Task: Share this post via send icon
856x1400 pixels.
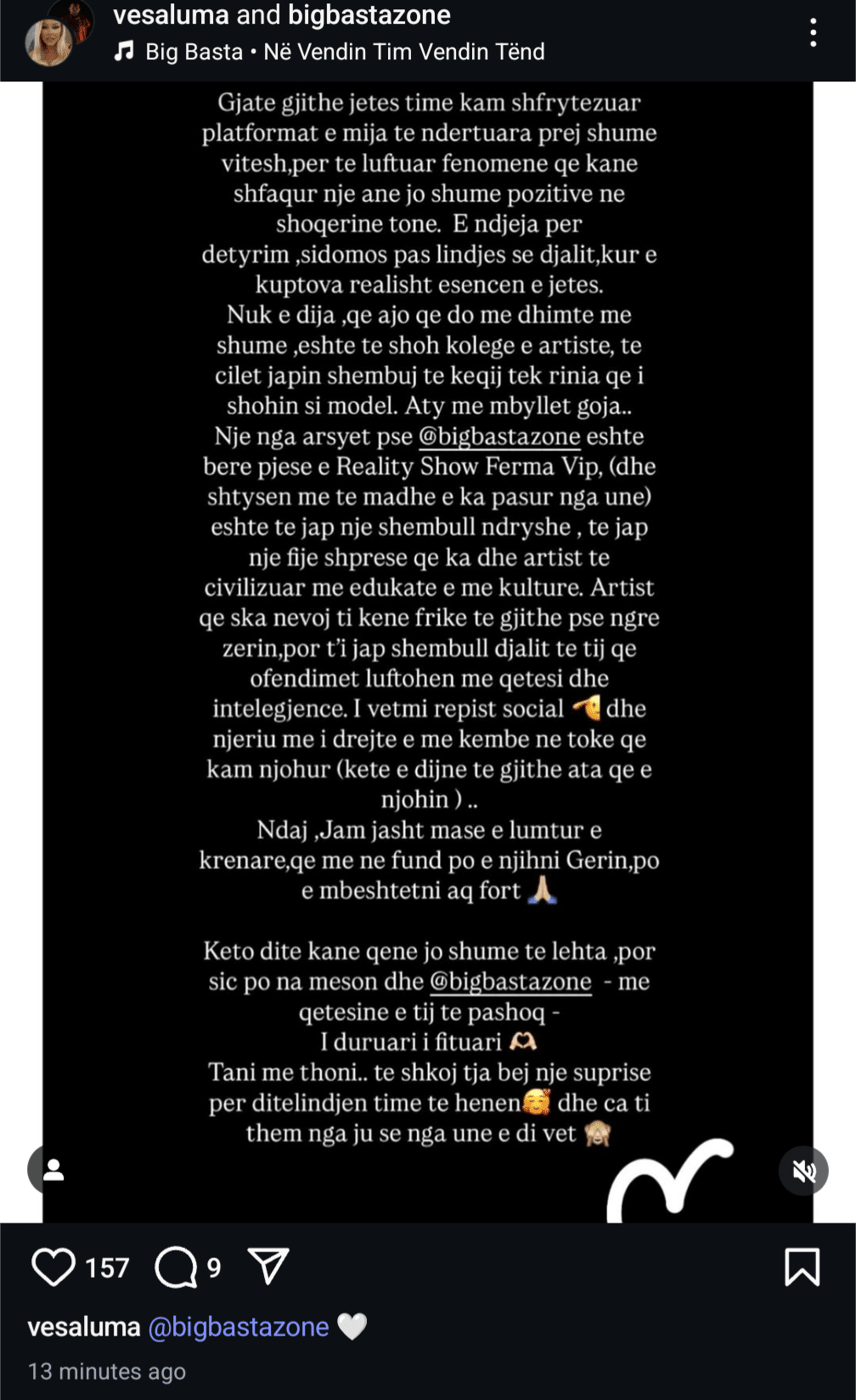Action: [268, 1267]
